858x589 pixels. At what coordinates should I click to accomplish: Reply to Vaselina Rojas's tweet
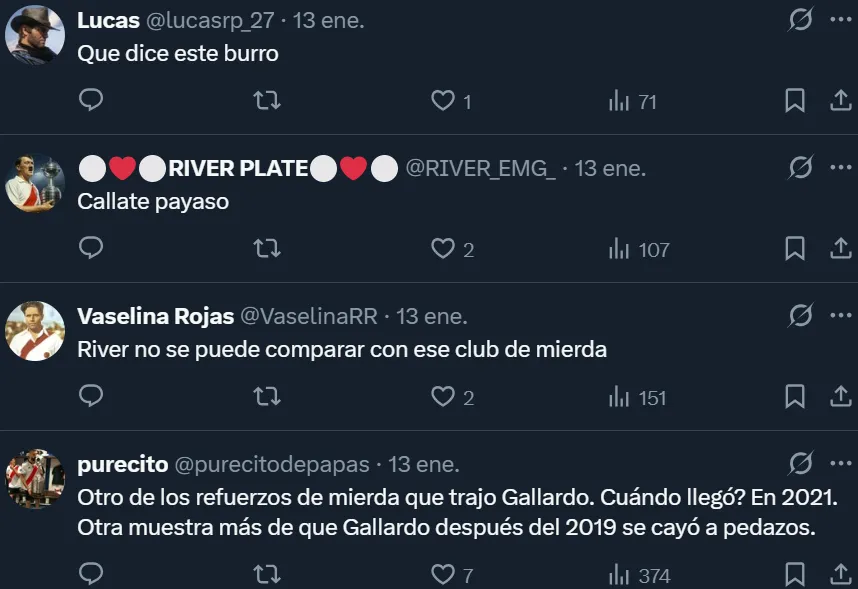point(91,397)
